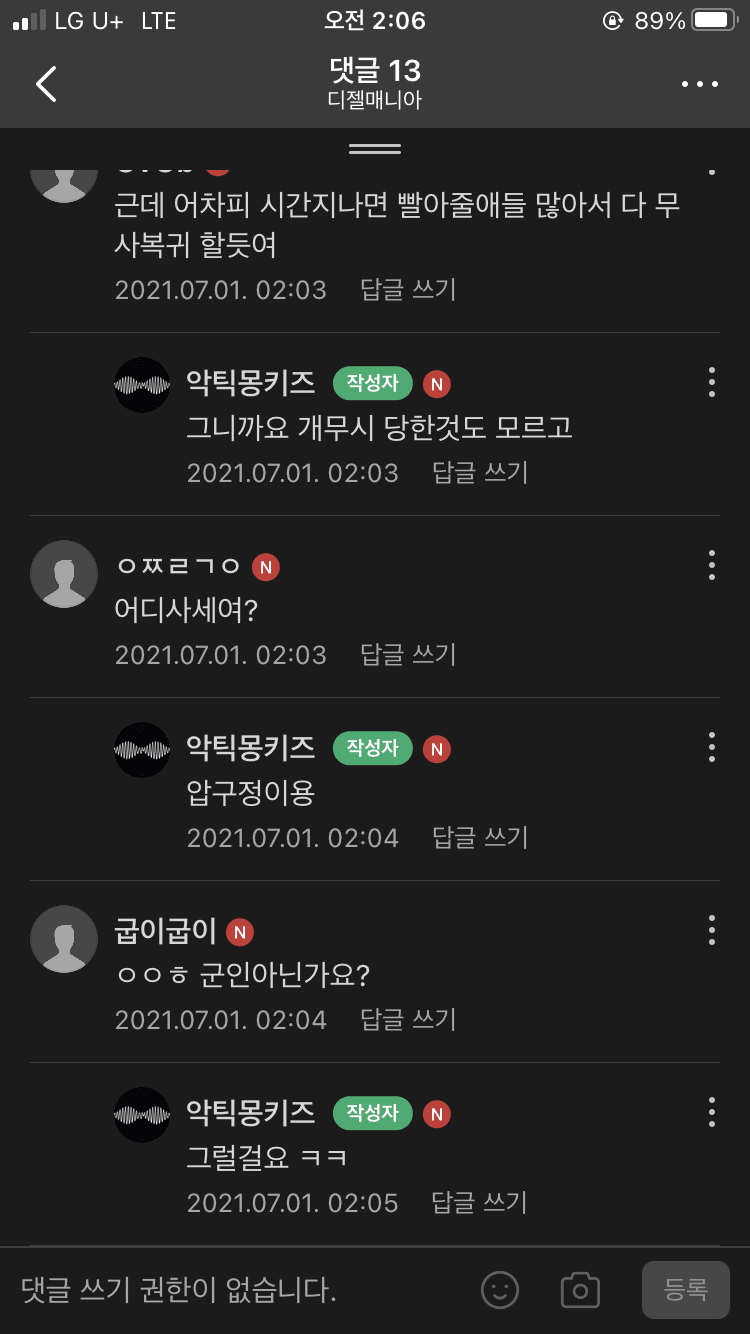The height and width of the screenshot is (1334, 750).
Task: Open options for comment '그럴걸요 ㅋㅋ'
Action: click(x=711, y=1112)
